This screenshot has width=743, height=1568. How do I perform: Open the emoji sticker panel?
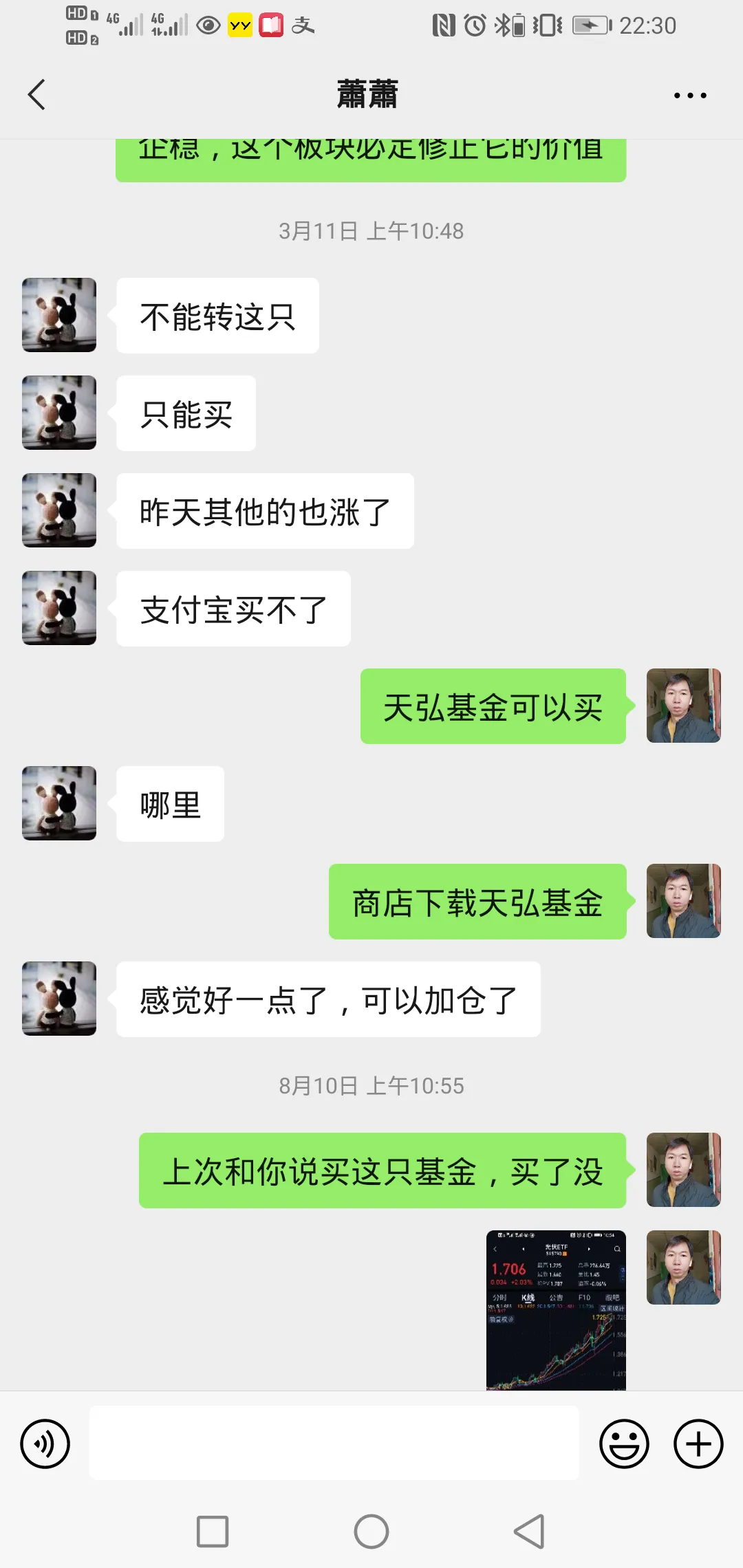click(624, 1444)
